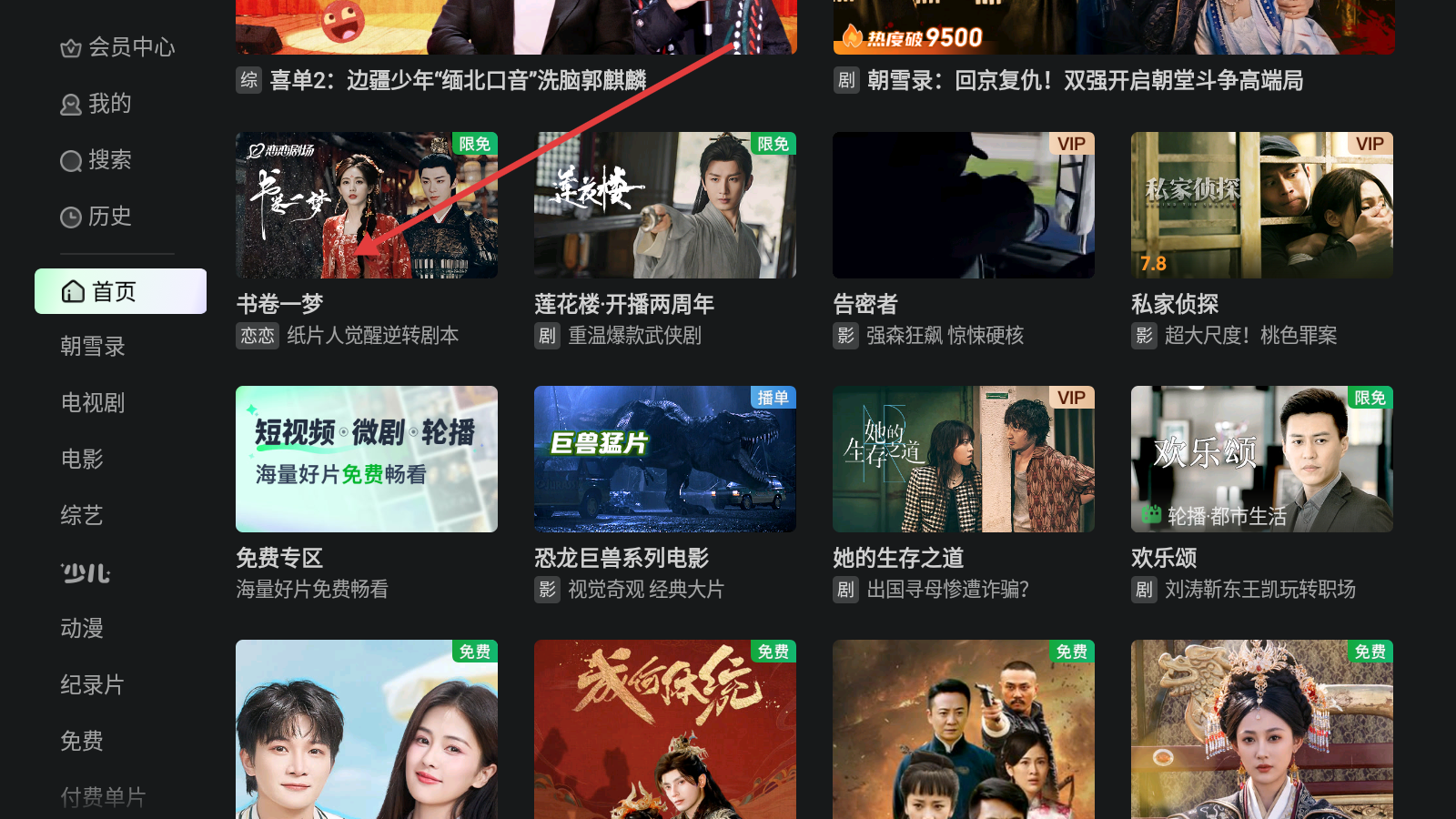
Task: Open the 告密者 movie tile
Action: tap(964, 206)
